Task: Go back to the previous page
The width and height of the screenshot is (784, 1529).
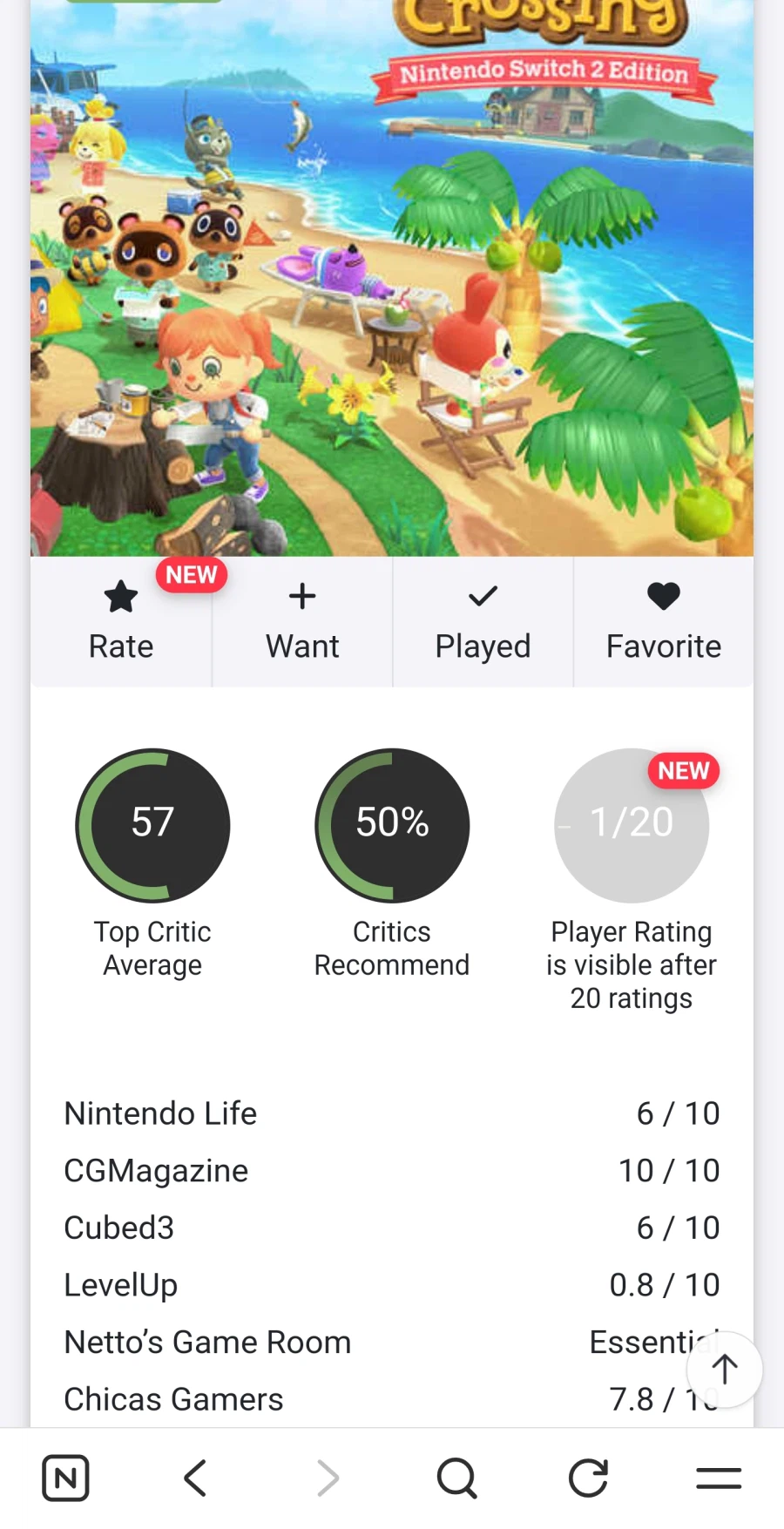Action: pyautogui.click(x=196, y=1478)
